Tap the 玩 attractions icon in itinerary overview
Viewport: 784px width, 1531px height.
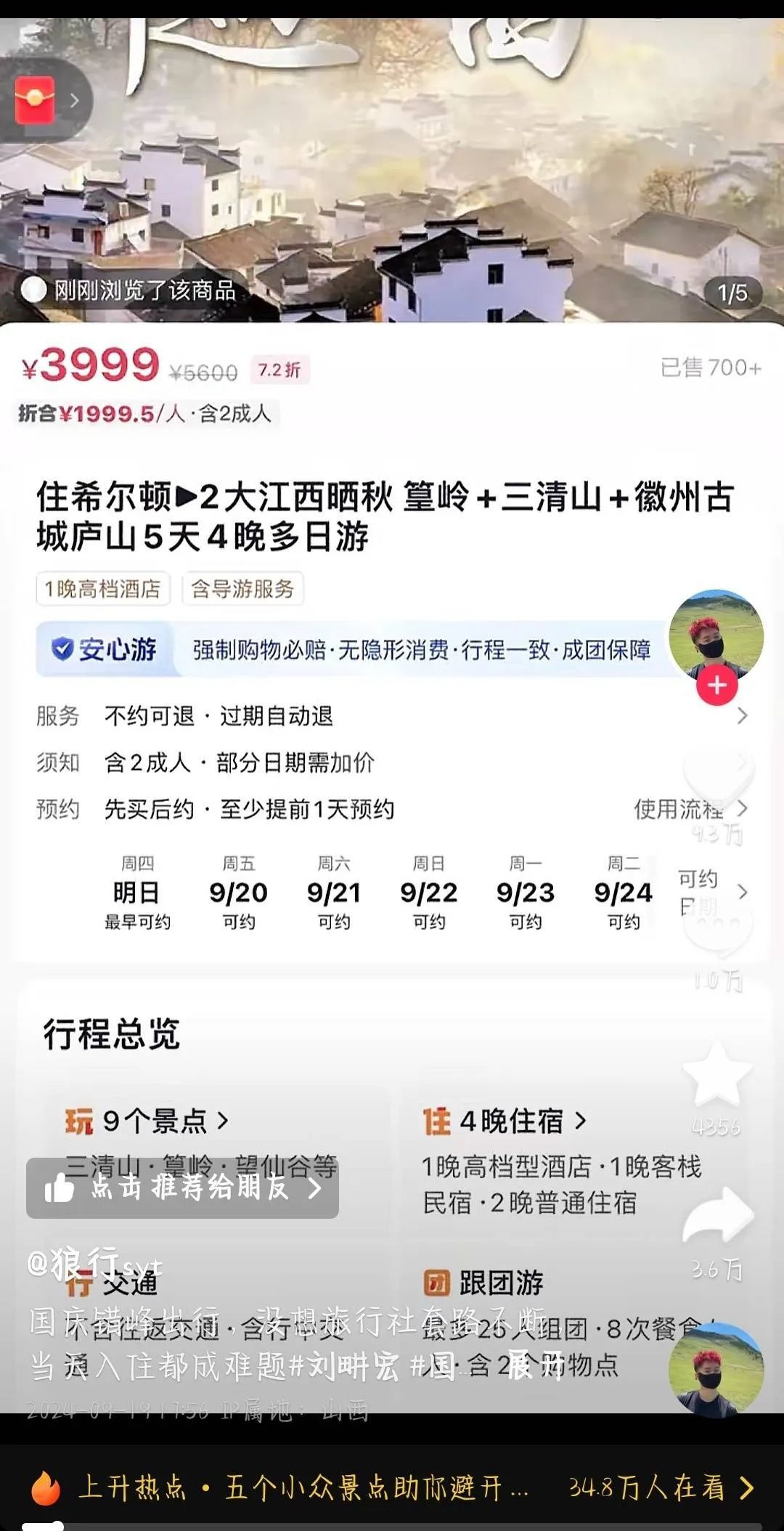click(x=80, y=1121)
